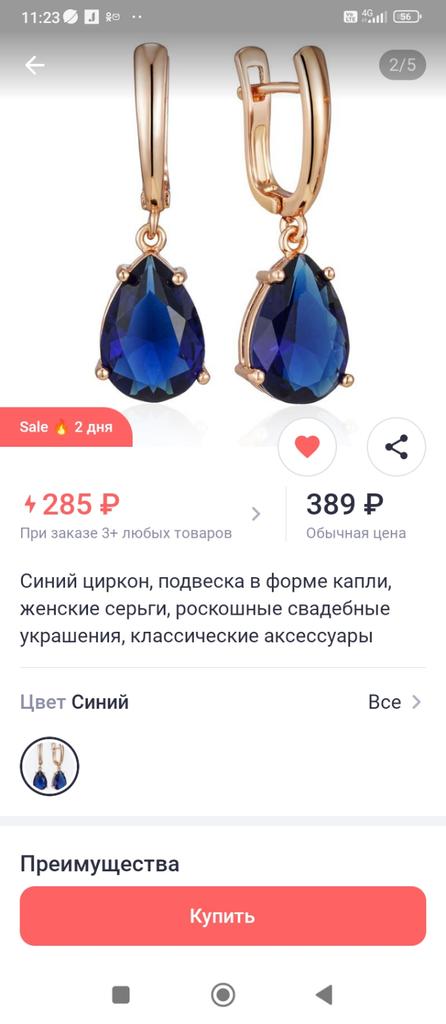The width and height of the screenshot is (446, 1024).
Task: Add the earrings to favorites with heart
Action: pyautogui.click(x=307, y=447)
